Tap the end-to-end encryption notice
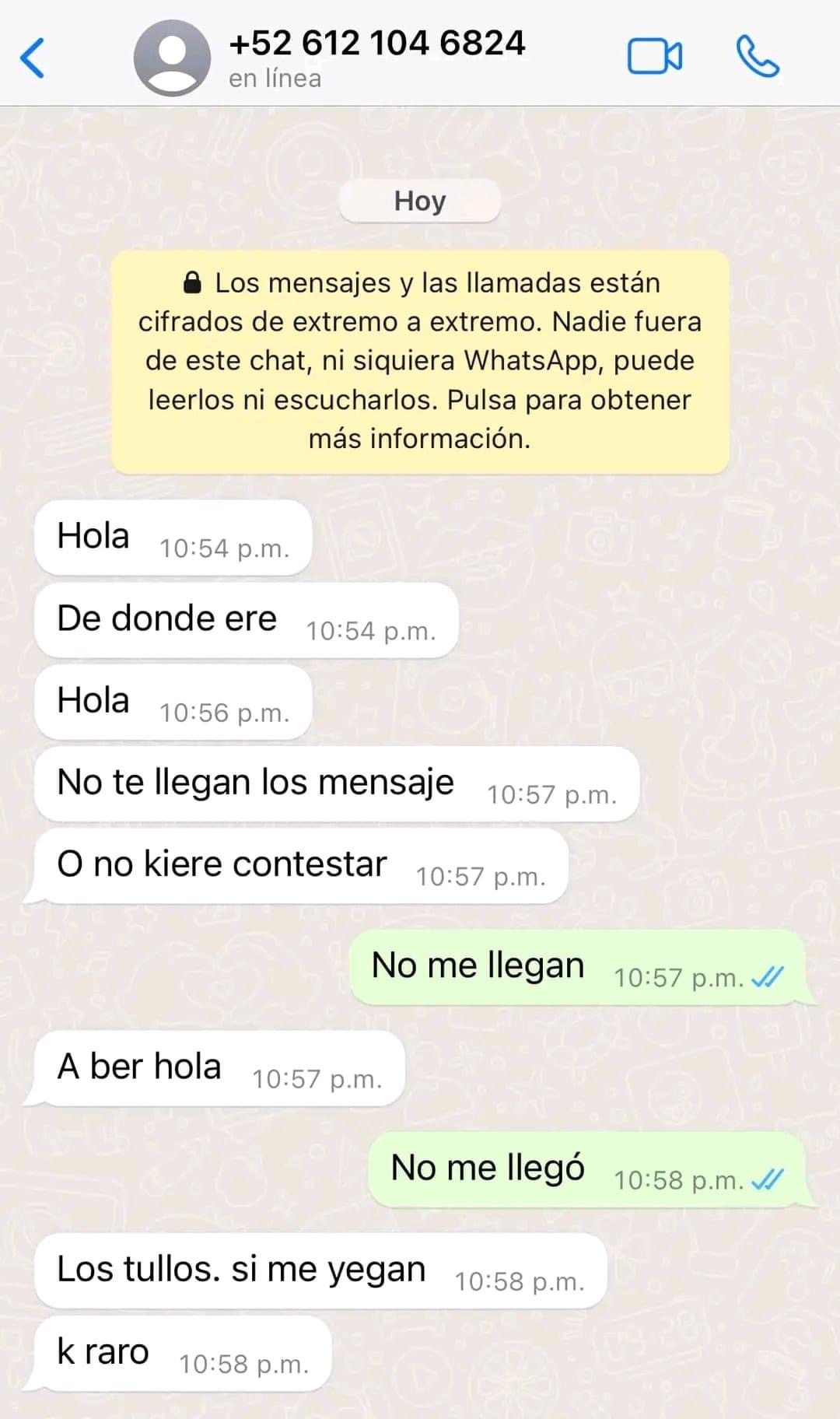 [x=420, y=361]
